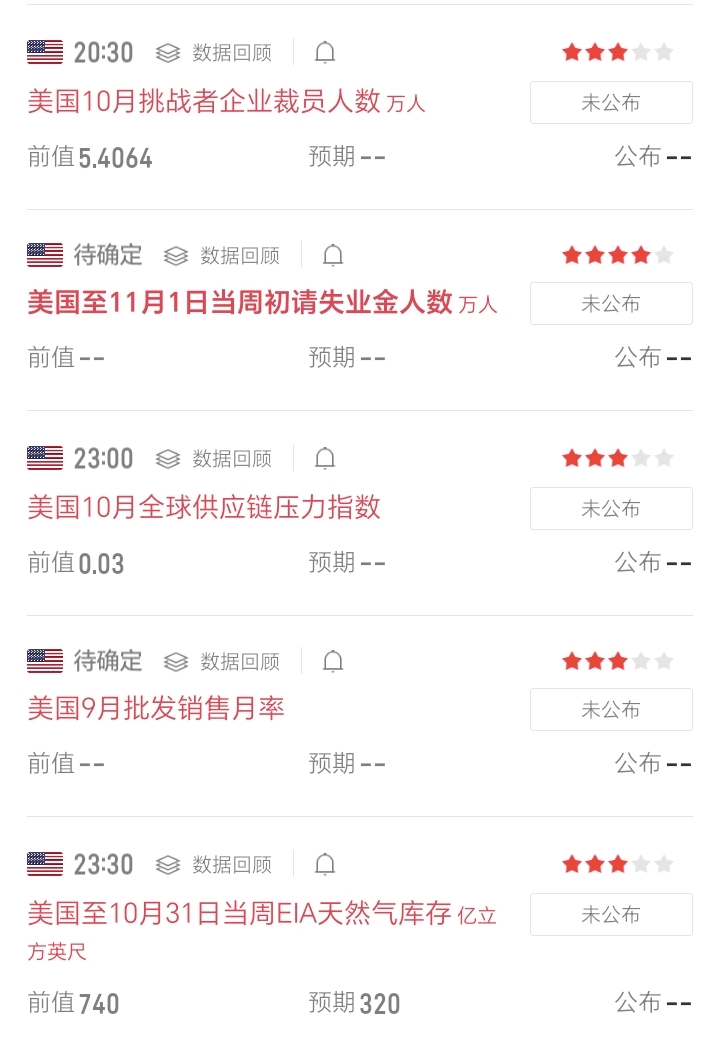
Task: Open 美国9月批发销售月率 details
Action: click(x=156, y=709)
